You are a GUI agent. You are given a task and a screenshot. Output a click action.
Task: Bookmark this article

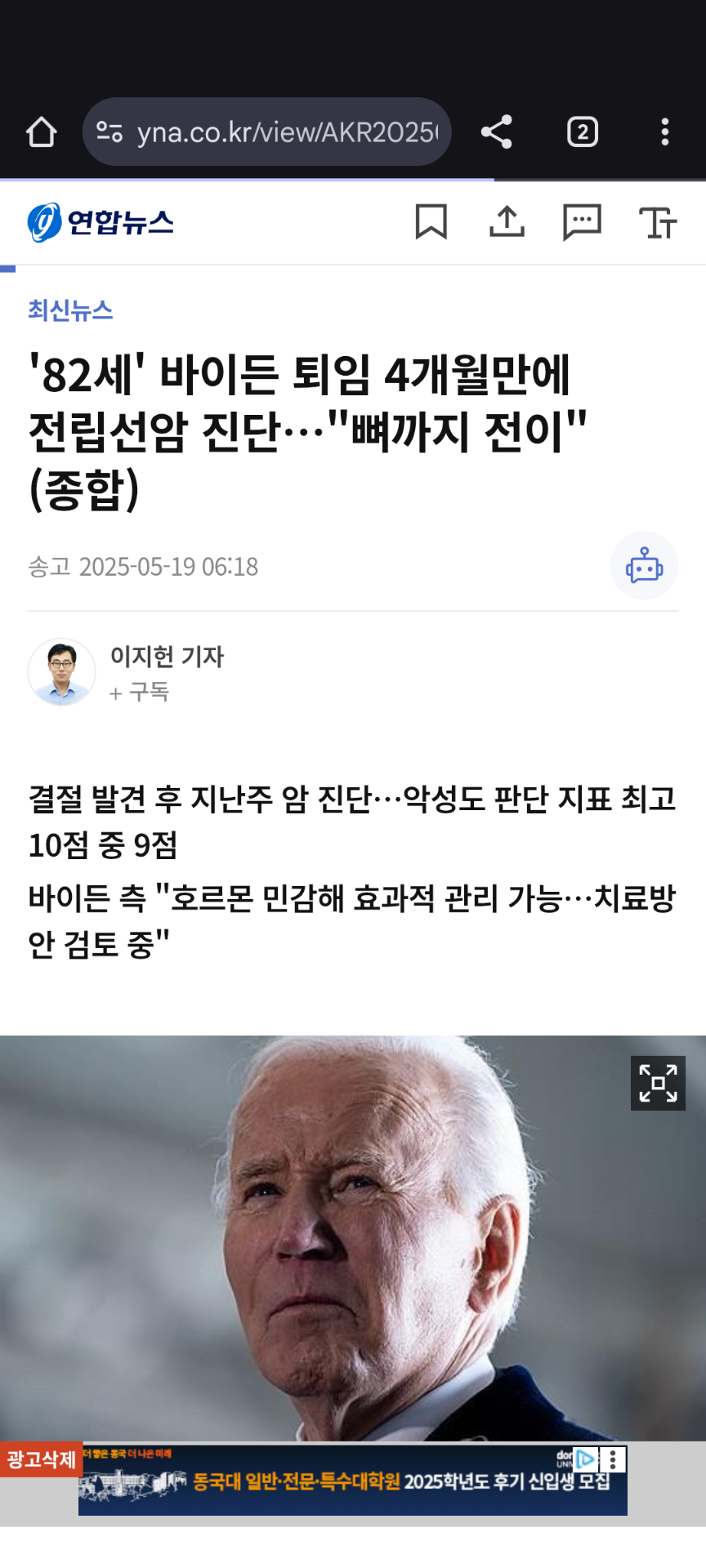[431, 222]
